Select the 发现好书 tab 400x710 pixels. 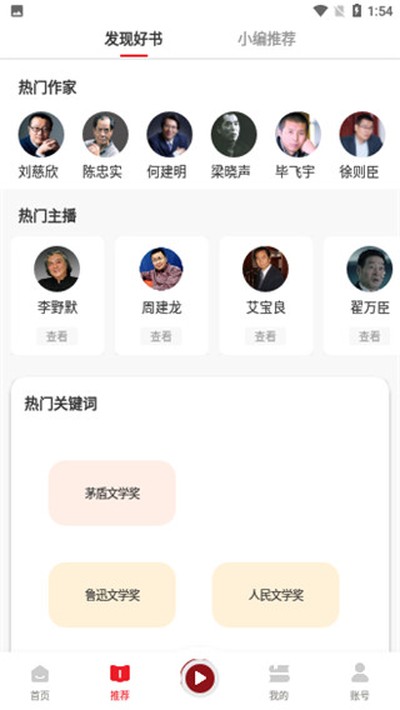[x=133, y=39]
